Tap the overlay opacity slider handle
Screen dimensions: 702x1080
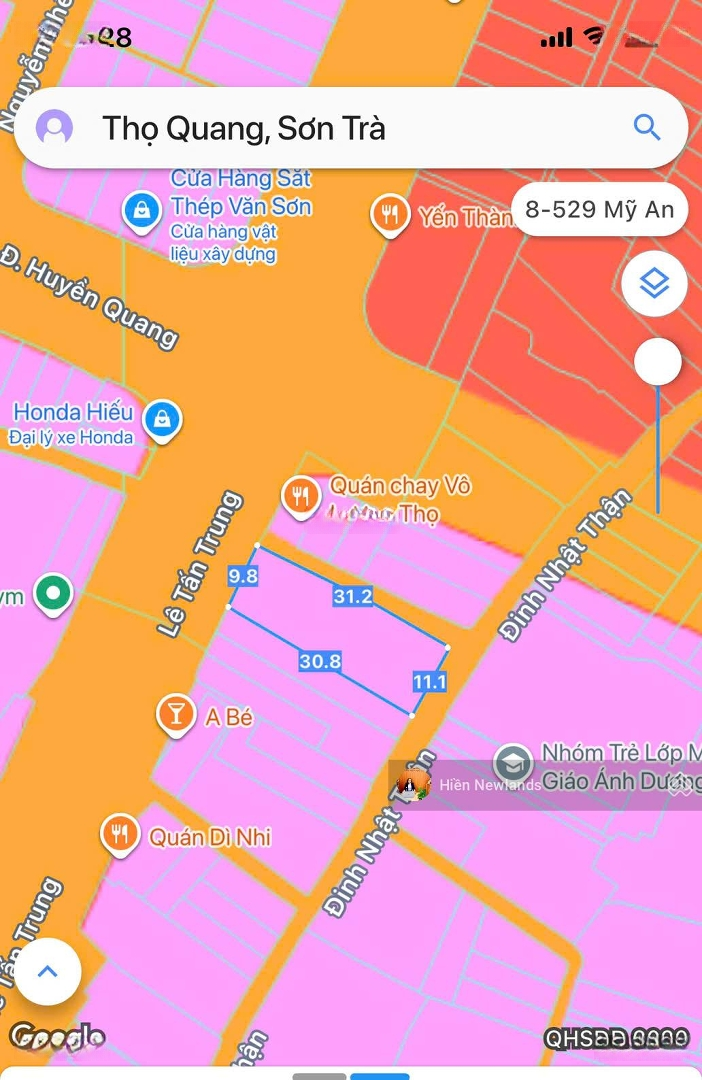658,362
